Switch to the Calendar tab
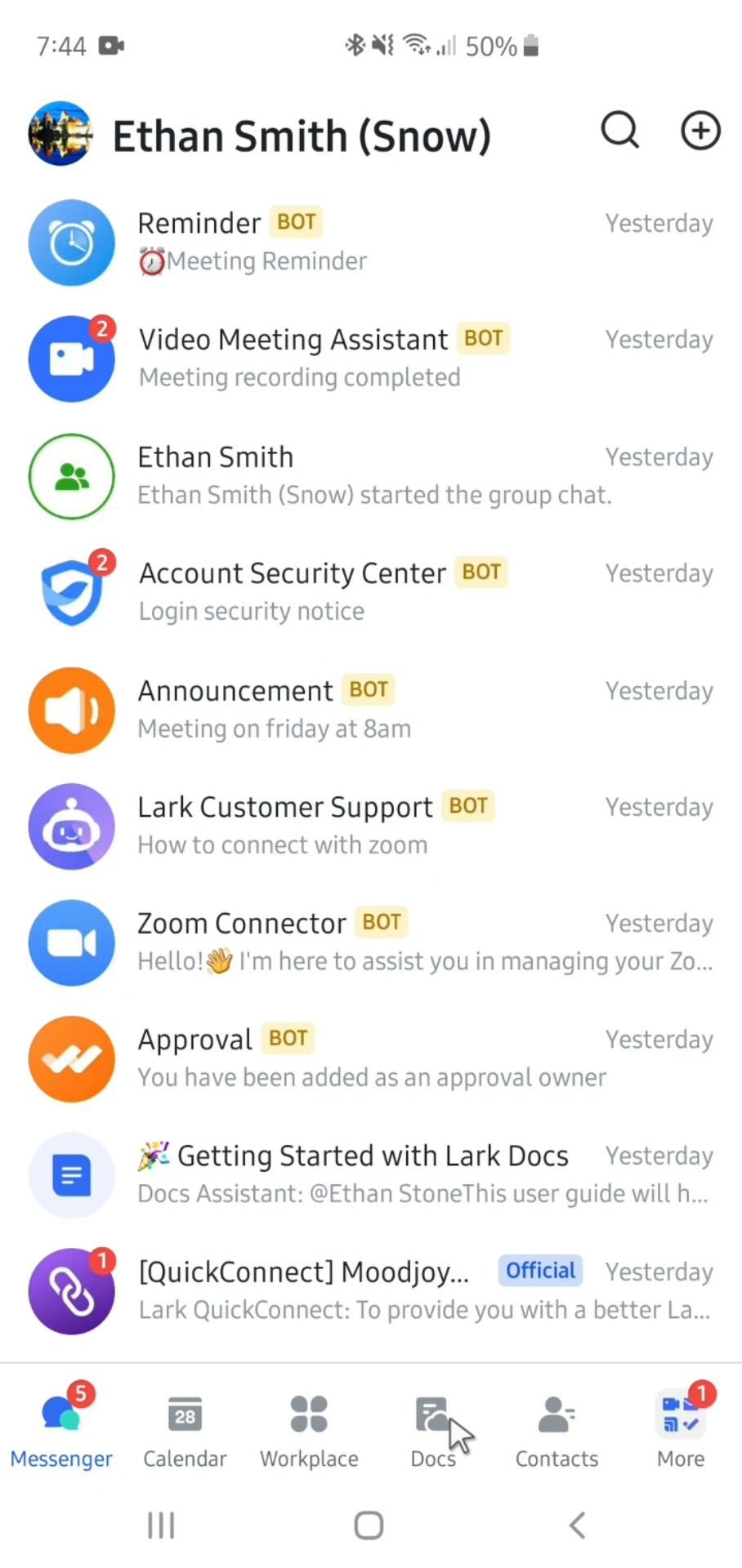 point(185,1431)
